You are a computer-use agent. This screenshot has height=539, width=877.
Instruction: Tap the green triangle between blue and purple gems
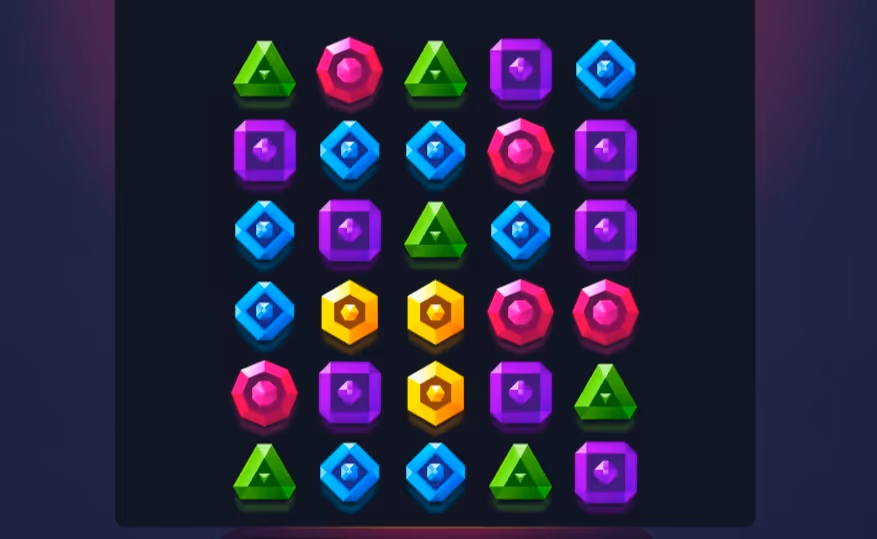click(520, 472)
